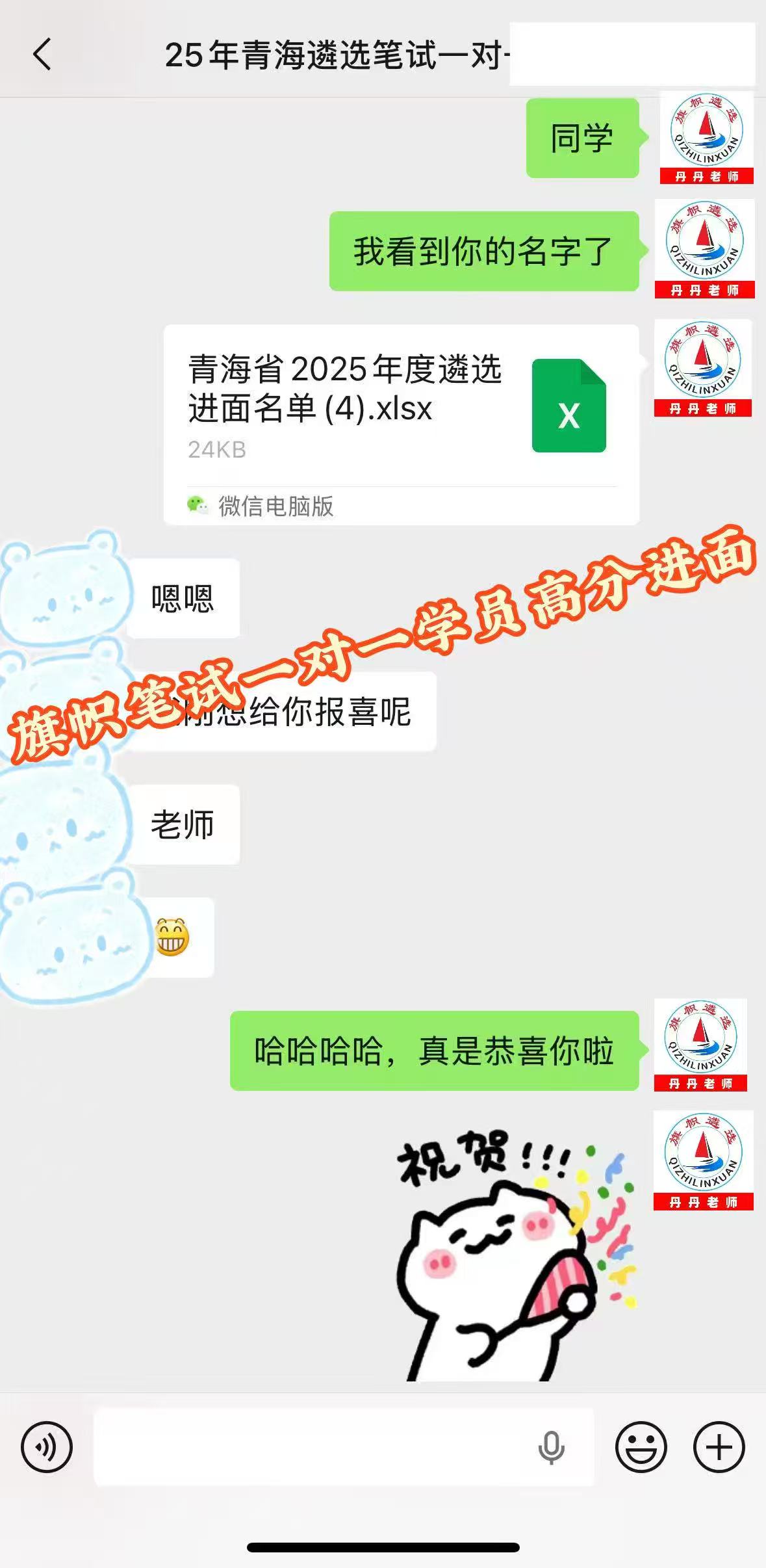Go back from this chat

tap(42, 54)
